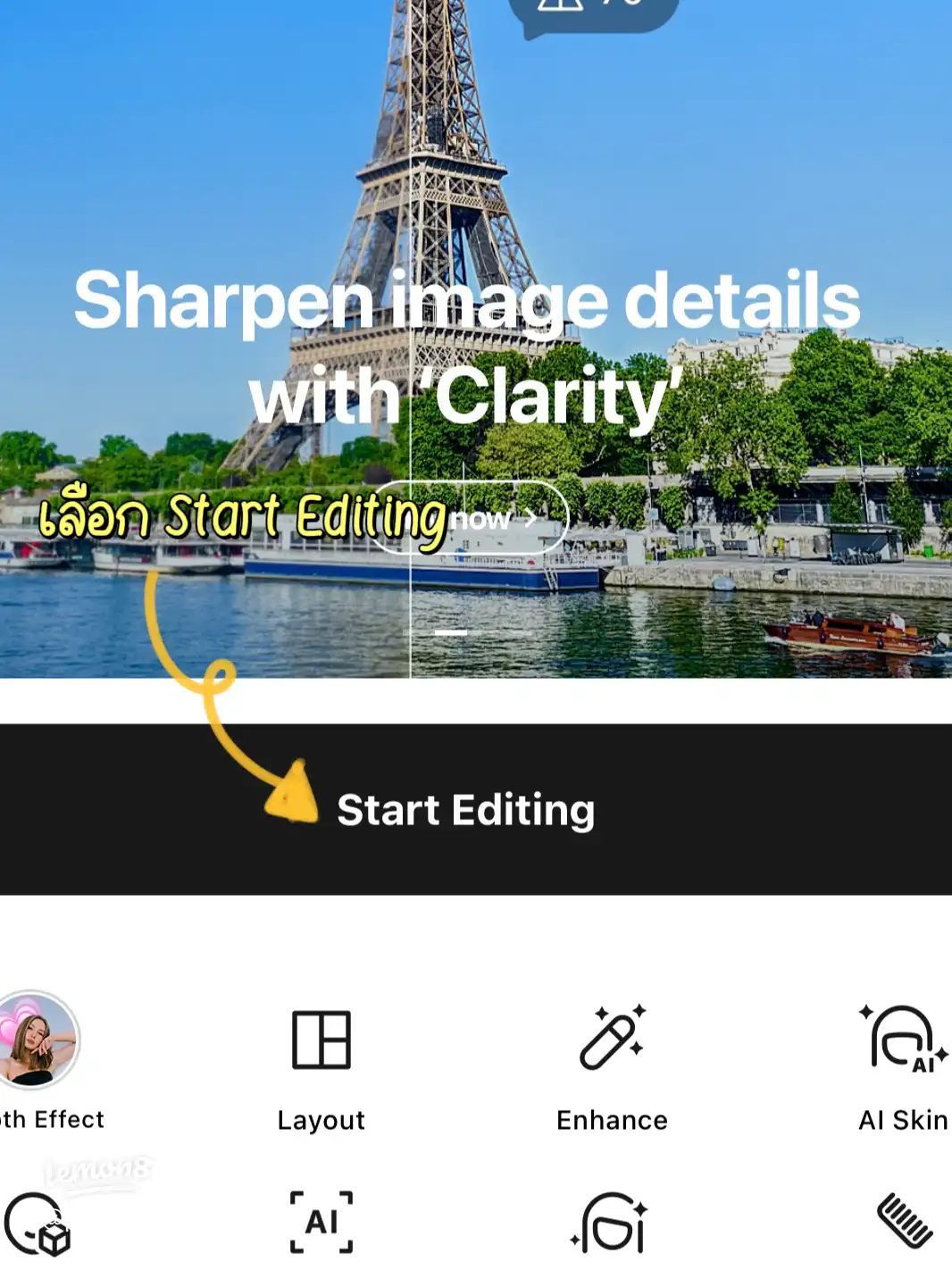952x1270 pixels.
Task: Open the Enhance tool
Action: coord(612,1063)
